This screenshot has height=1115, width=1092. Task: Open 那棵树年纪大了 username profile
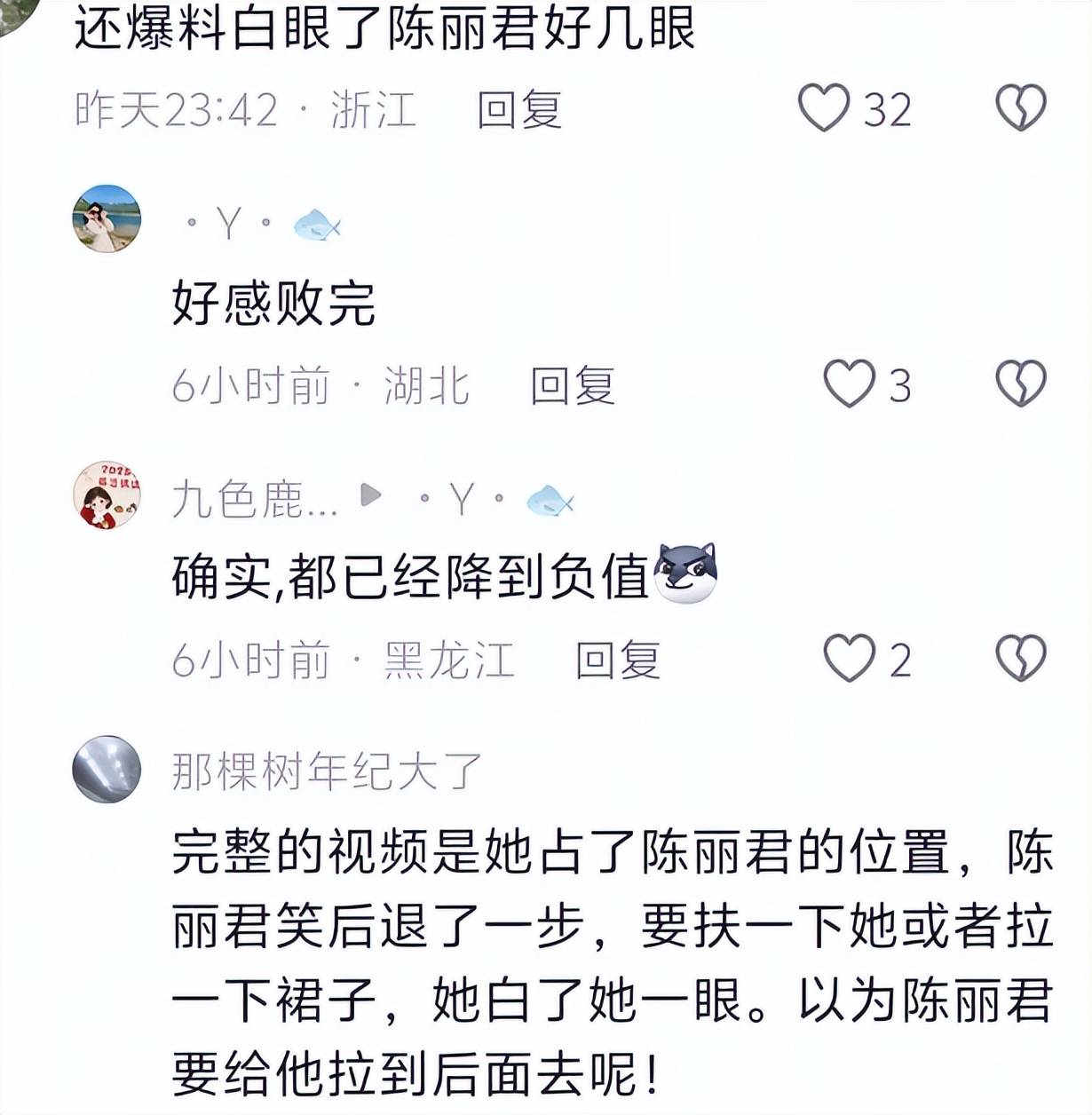pyautogui.click(x=327, y=771)
